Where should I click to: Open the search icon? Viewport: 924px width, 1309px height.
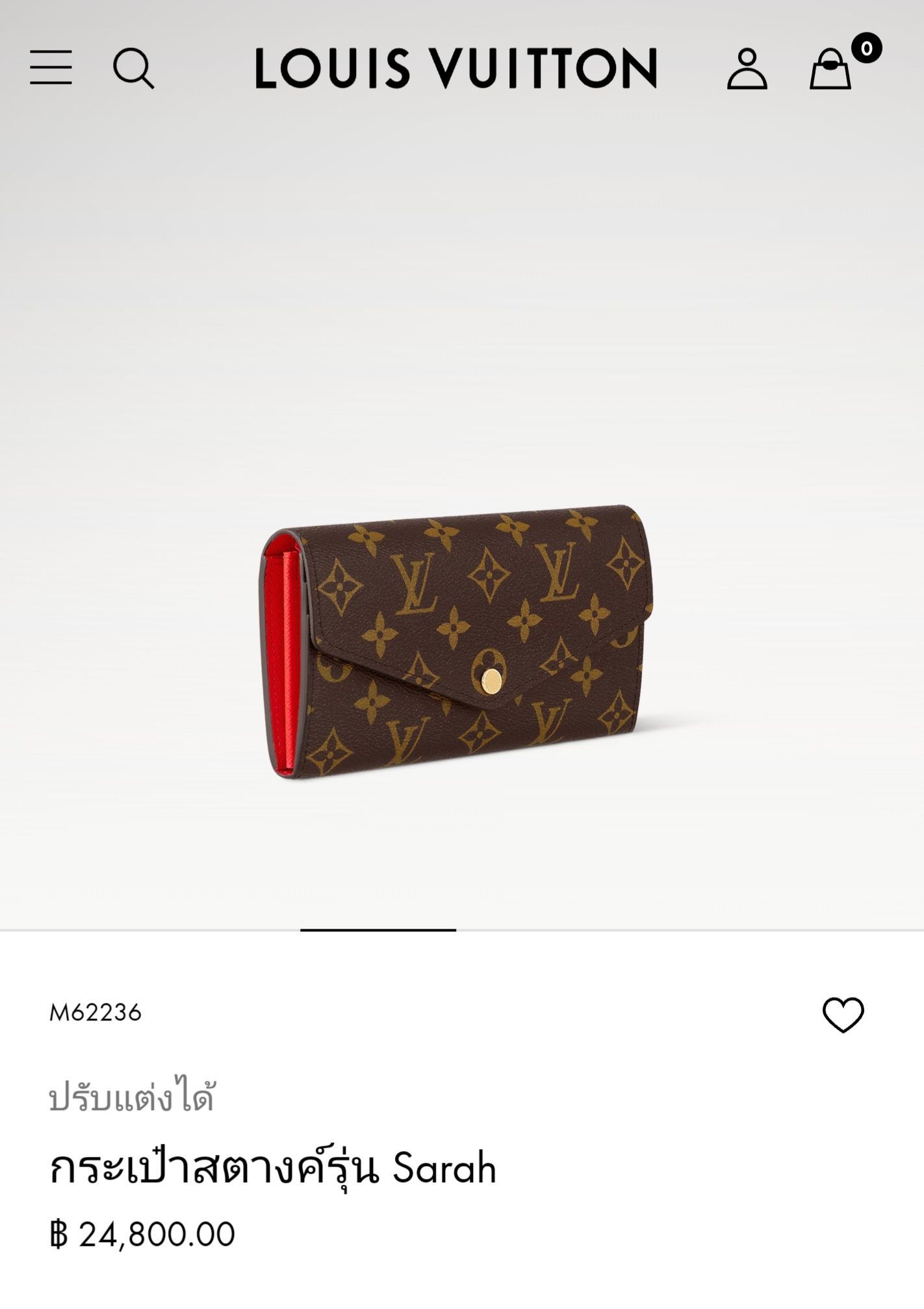[133, 68]
